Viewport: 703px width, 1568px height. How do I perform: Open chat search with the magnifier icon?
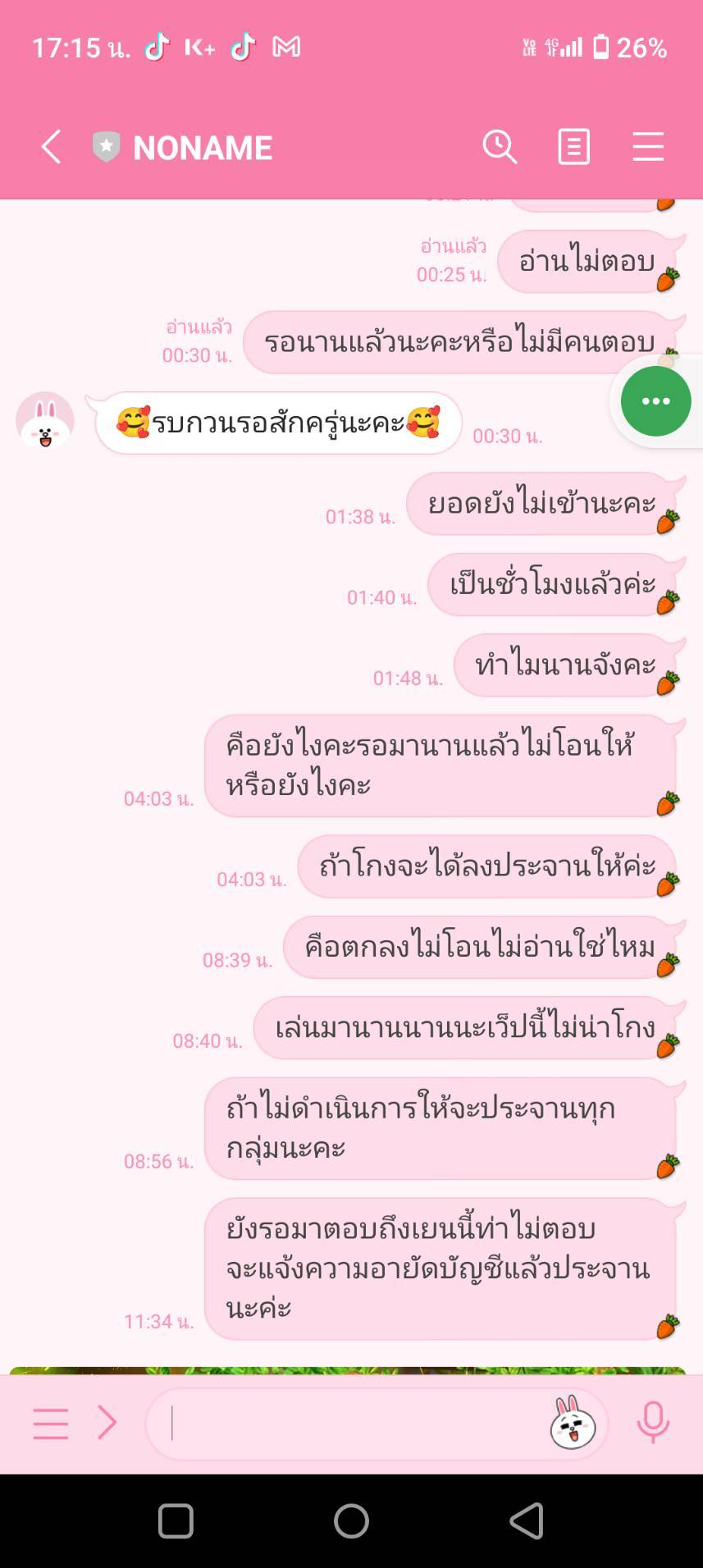click(x=500, y=148)
